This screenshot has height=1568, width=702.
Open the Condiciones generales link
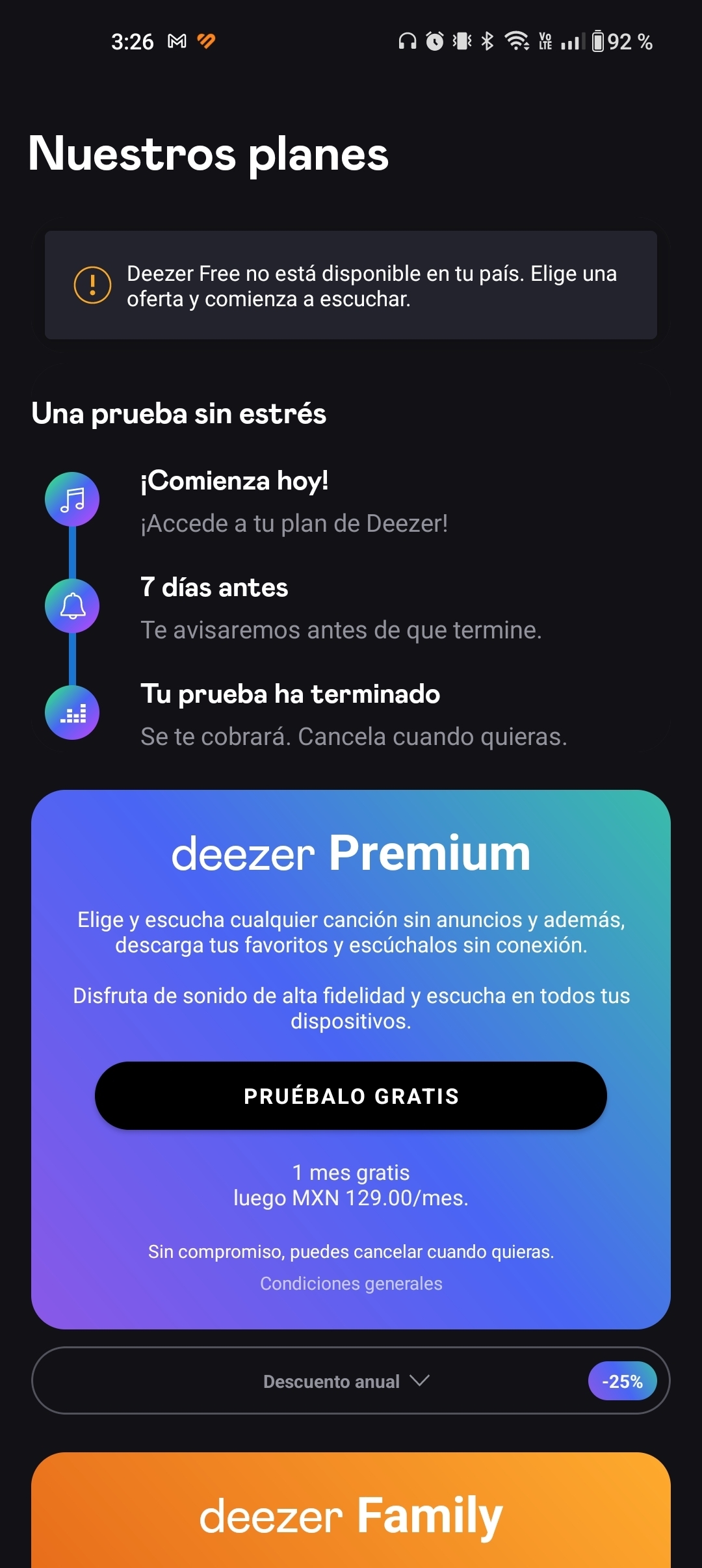[x=351, y=1283]
